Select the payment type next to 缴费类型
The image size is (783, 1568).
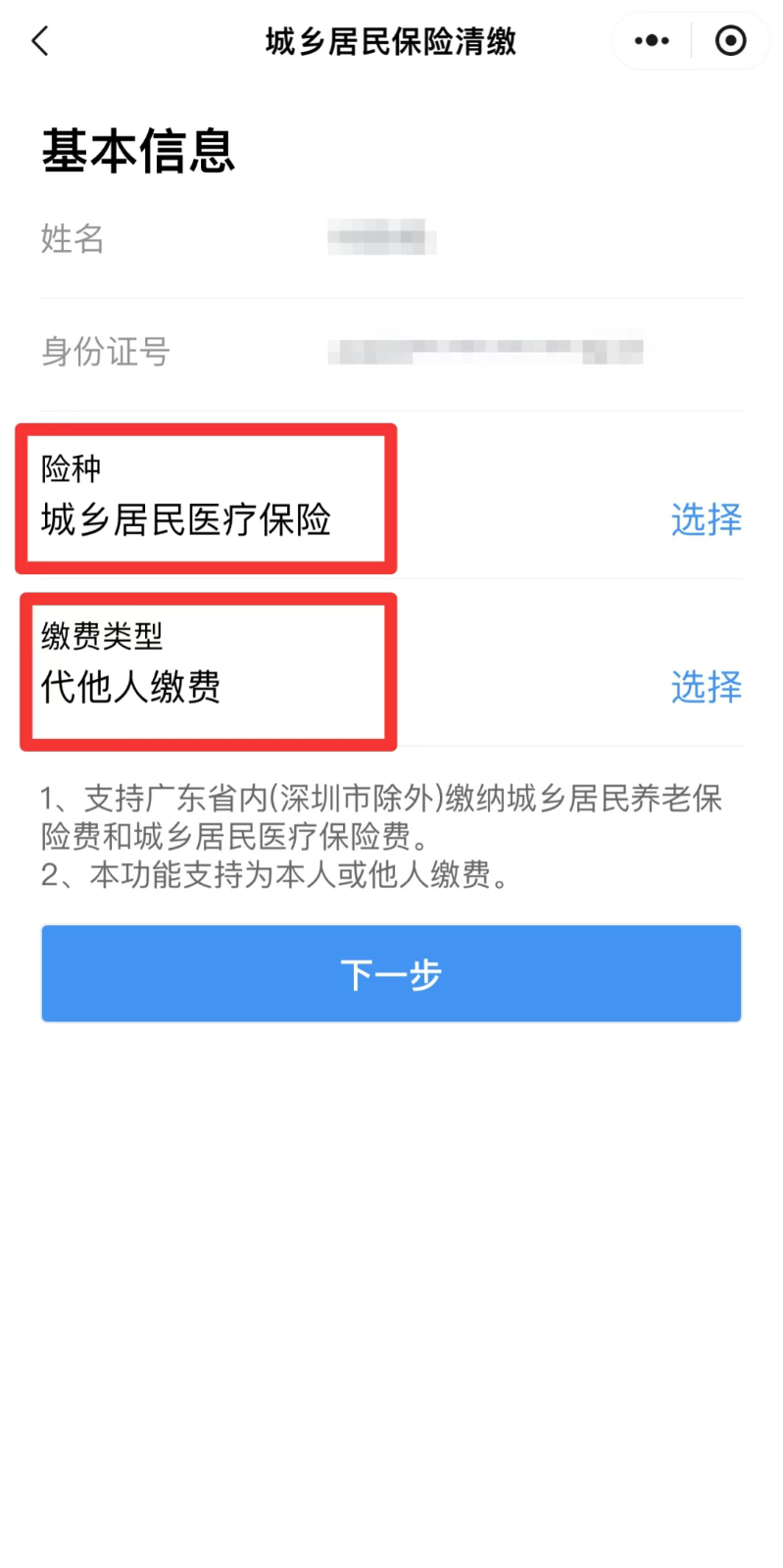(x=706, y=687)
